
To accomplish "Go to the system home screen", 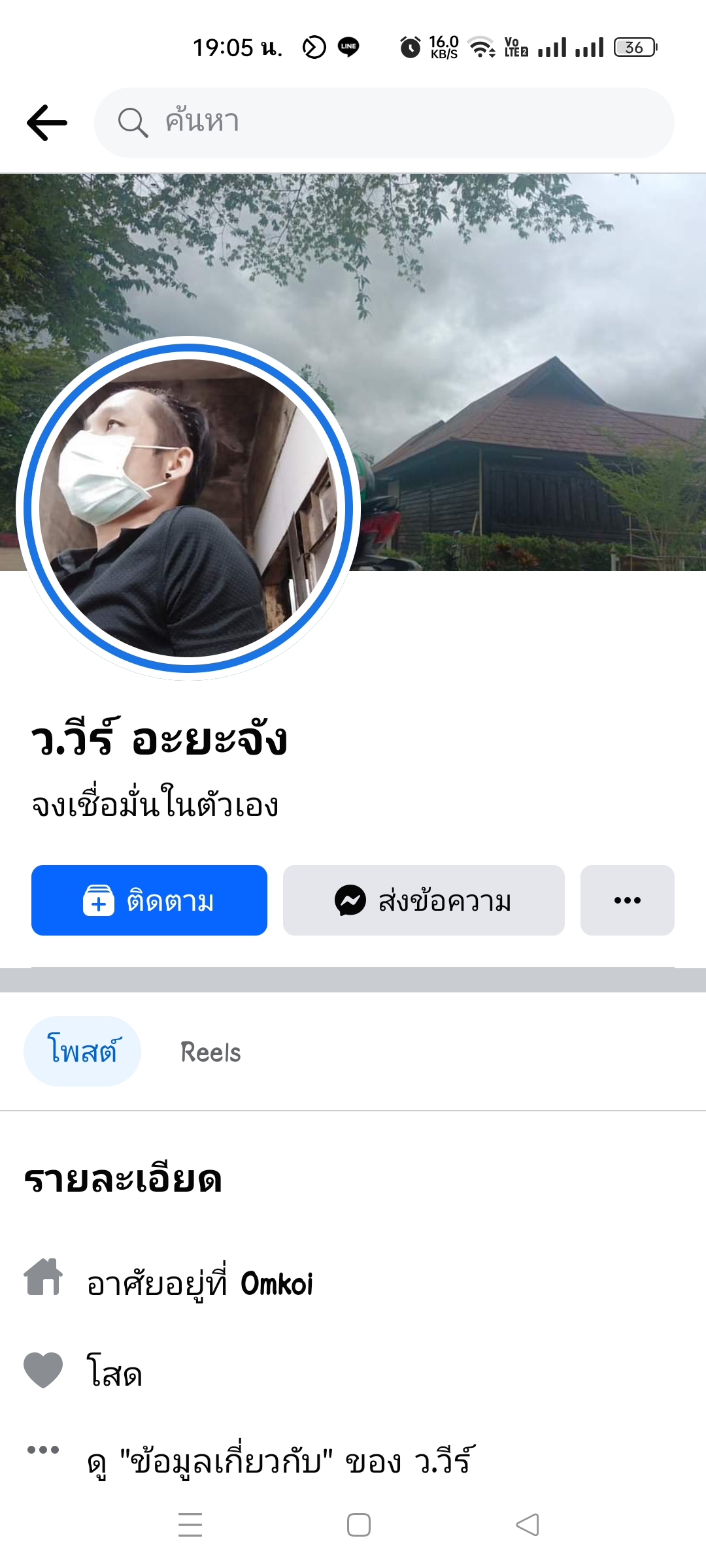I will tap(359, 1525).
